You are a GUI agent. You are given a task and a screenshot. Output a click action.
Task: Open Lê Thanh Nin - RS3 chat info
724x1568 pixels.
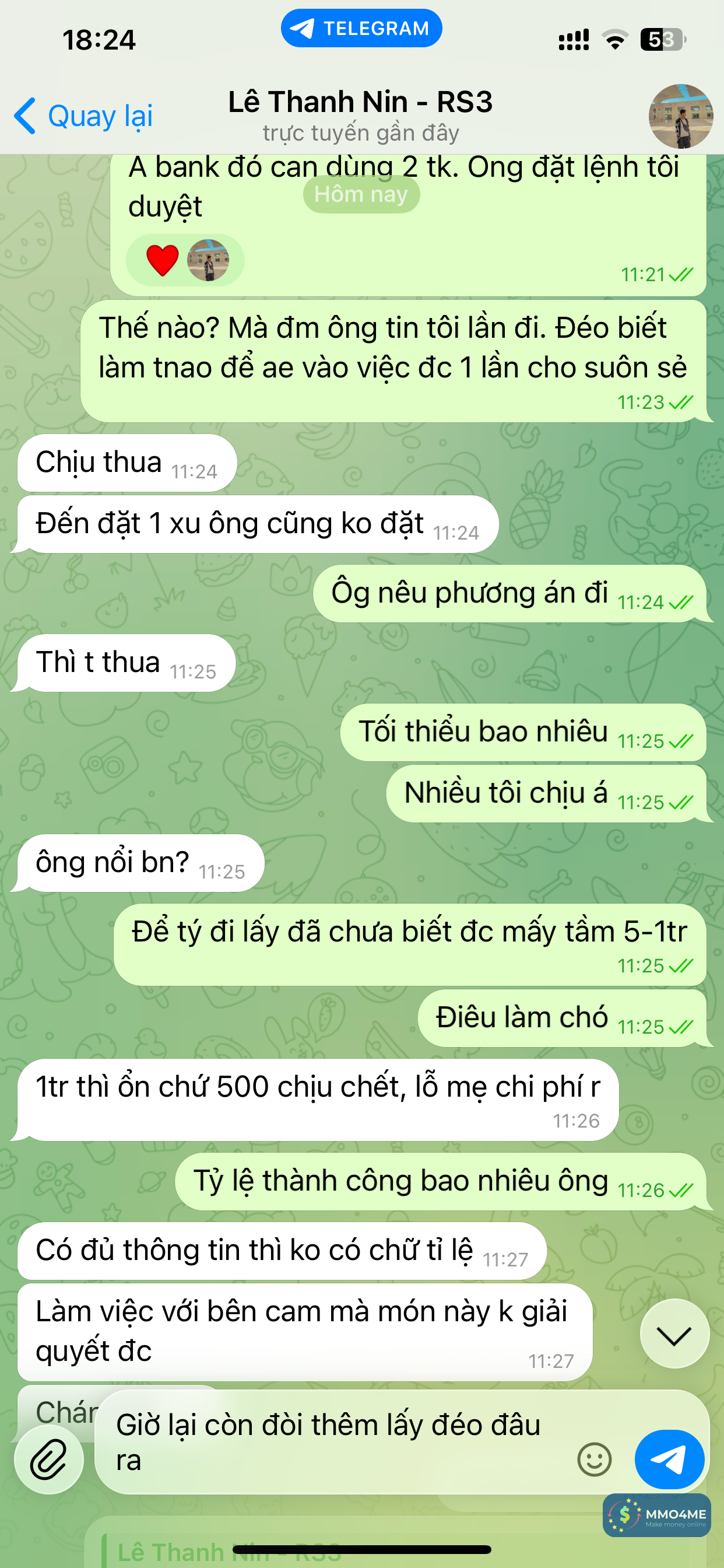(360, 114)
